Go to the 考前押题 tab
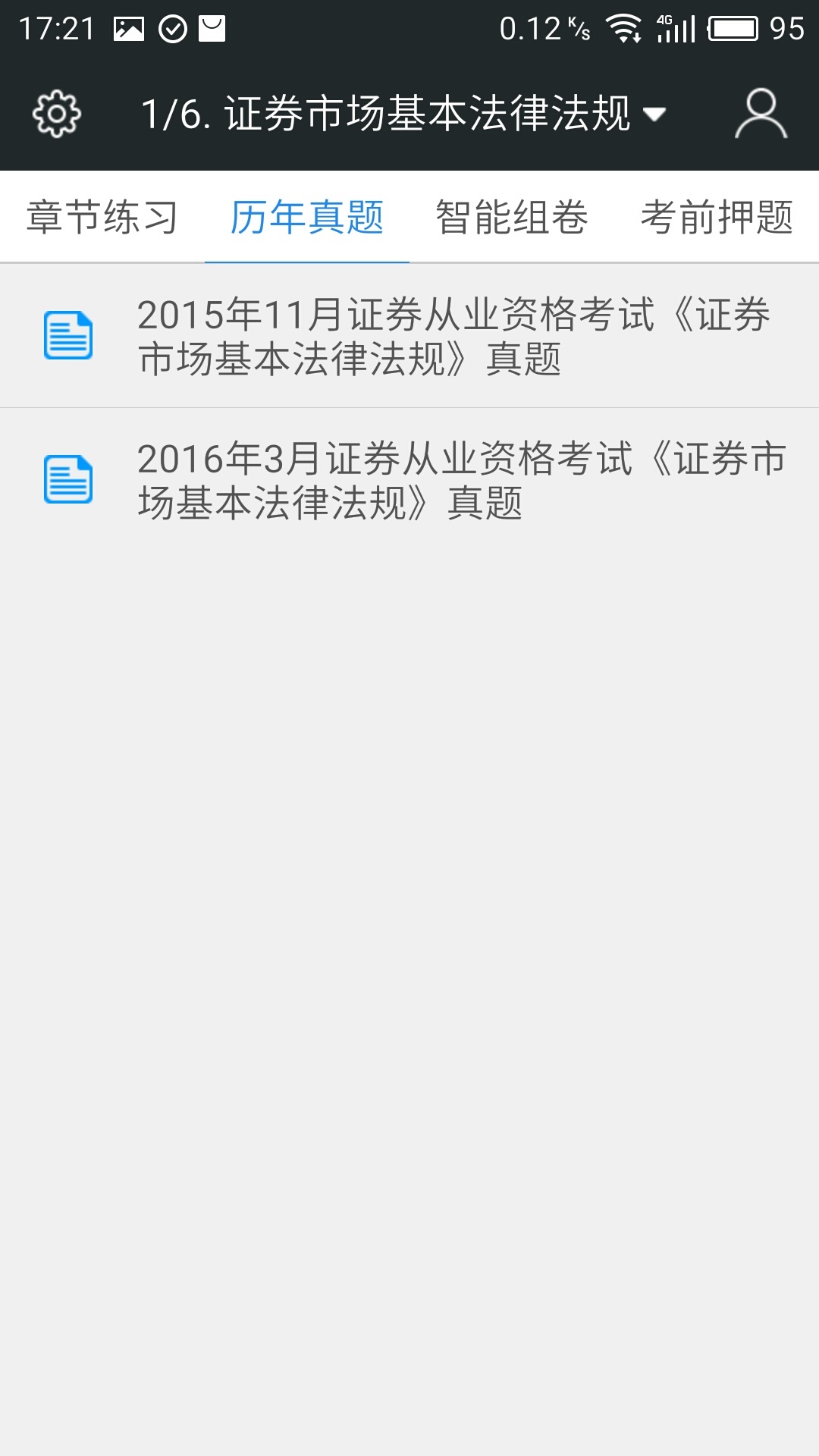 point(717,218)
